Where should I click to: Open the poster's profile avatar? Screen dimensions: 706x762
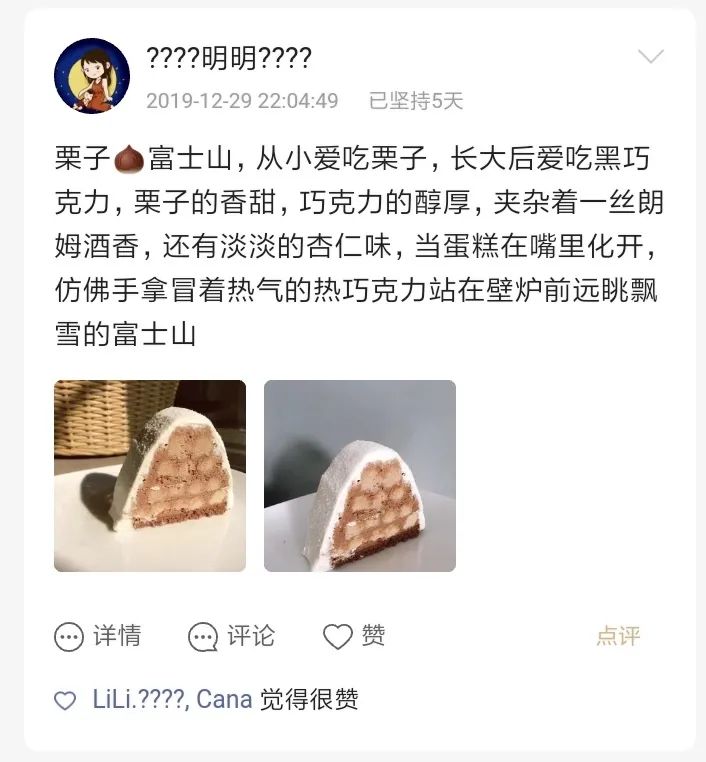(x=92, y=76)
